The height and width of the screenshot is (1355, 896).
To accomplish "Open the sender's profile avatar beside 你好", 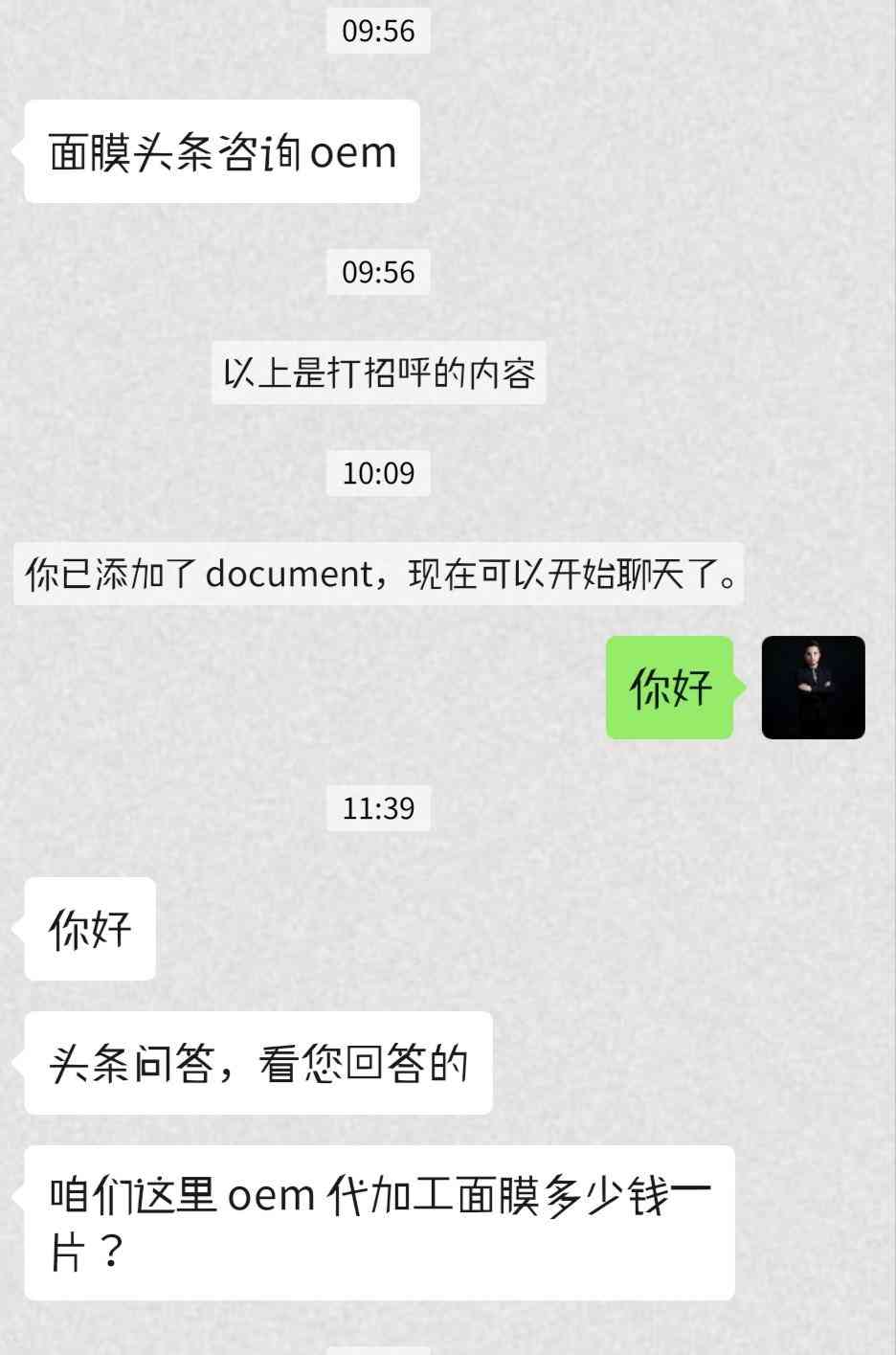I will (x=813, y=688).
